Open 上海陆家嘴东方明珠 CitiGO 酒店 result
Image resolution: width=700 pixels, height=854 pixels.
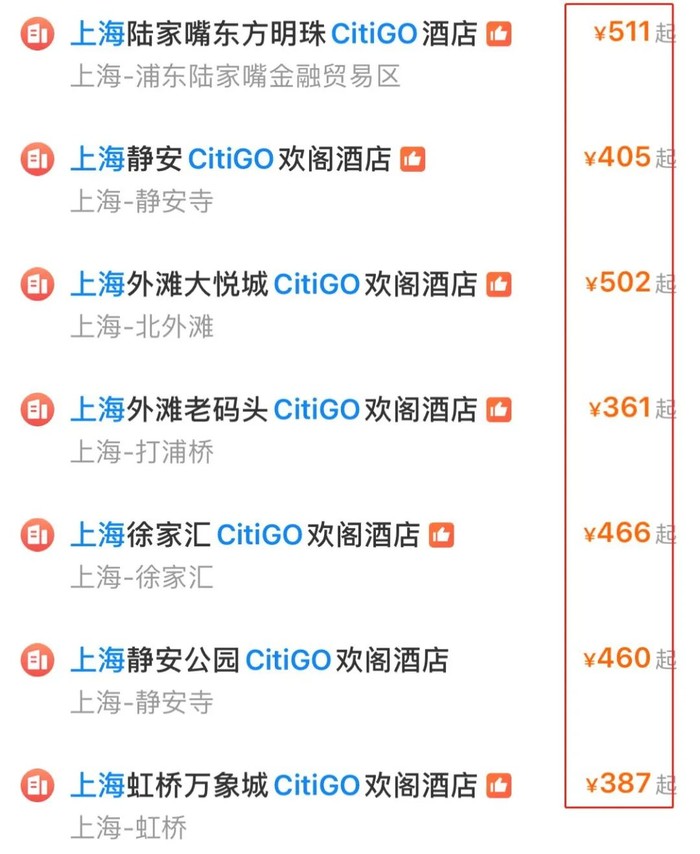273,34
